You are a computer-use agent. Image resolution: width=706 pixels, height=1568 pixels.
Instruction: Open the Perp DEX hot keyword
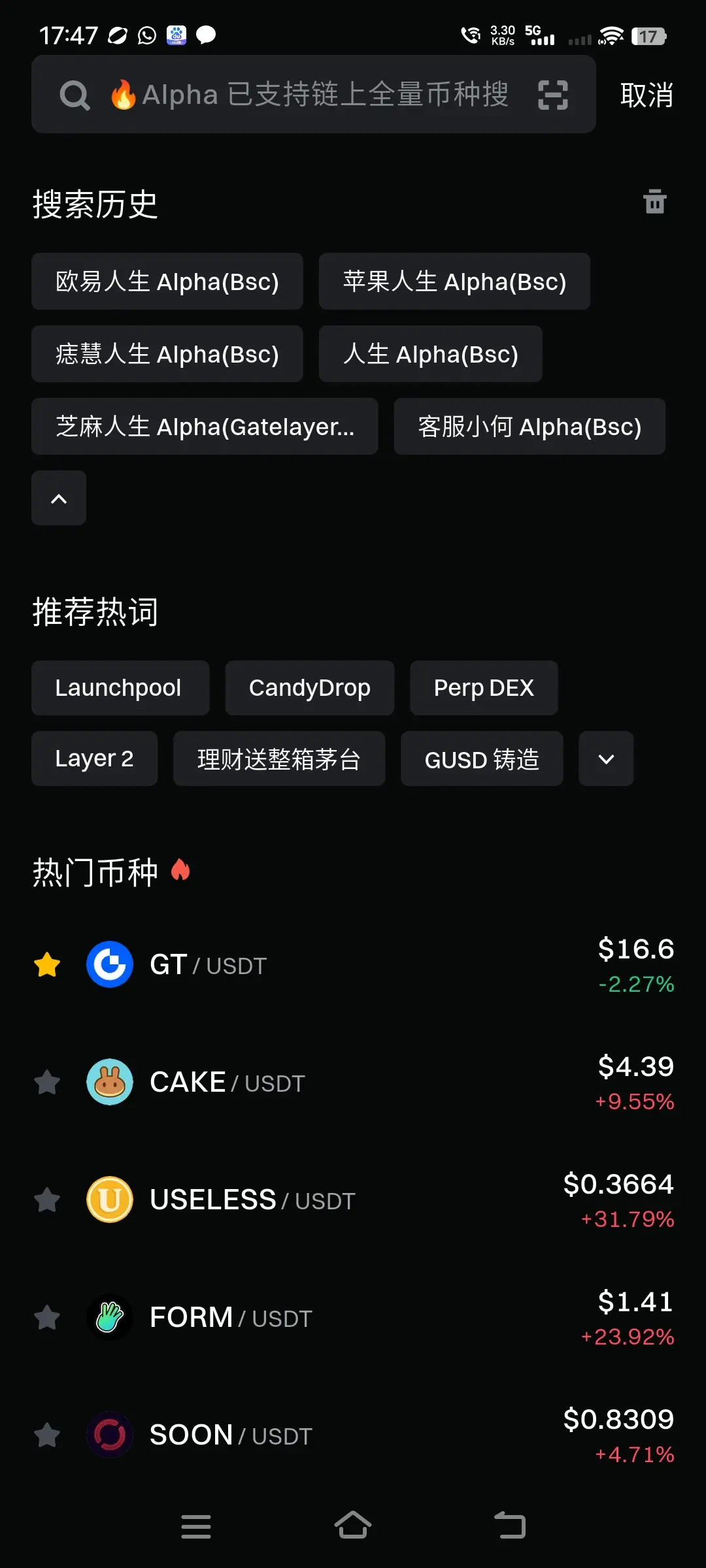484,688
